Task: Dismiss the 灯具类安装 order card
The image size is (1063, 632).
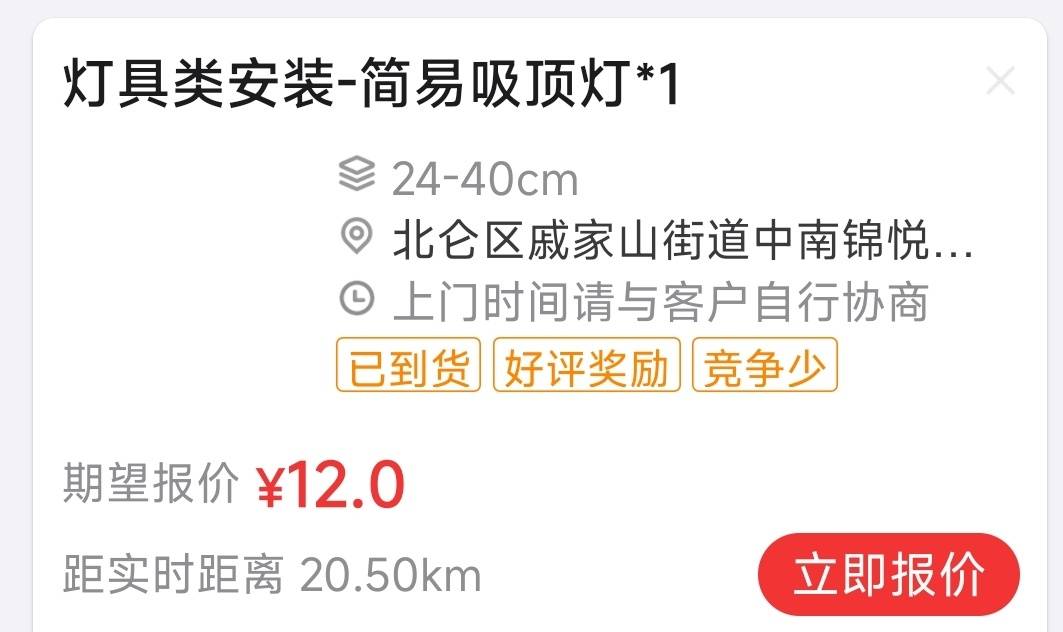Action: [1000, 82]
